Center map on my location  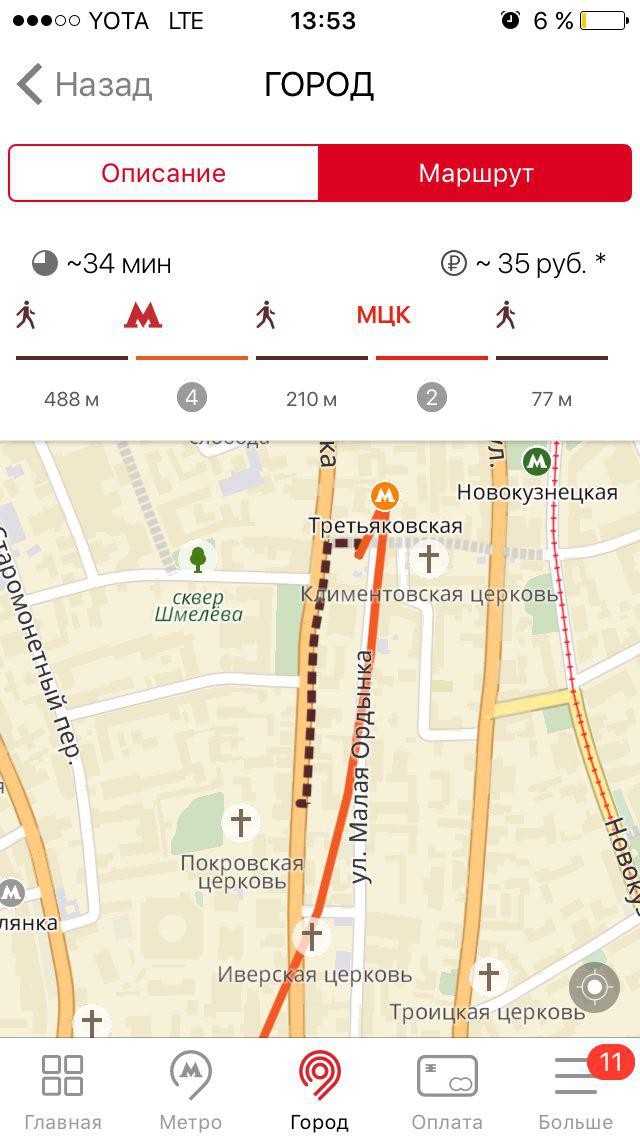tap(594, 988)
